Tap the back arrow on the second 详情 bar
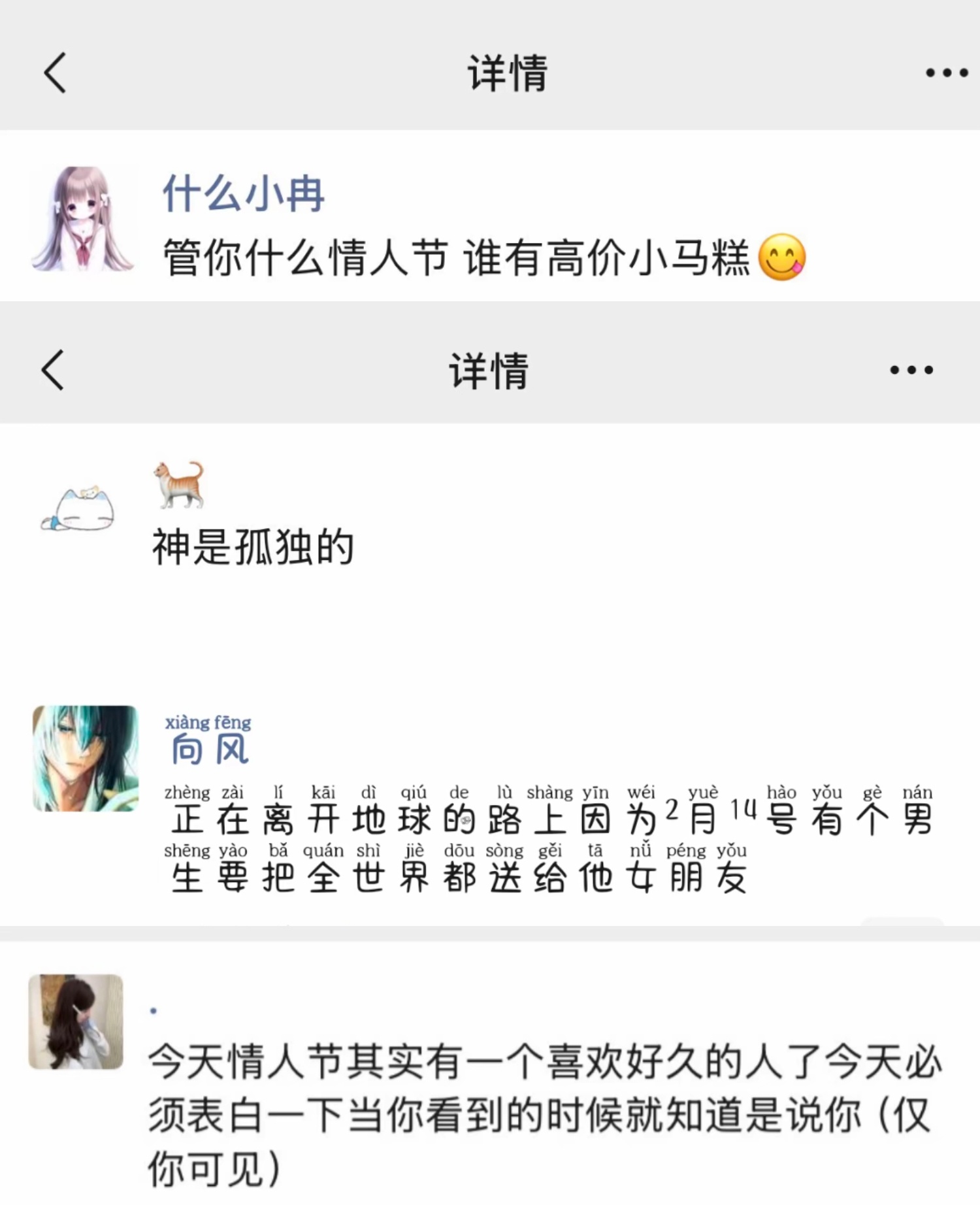980x1205 pixels. [x=51, y=369]
